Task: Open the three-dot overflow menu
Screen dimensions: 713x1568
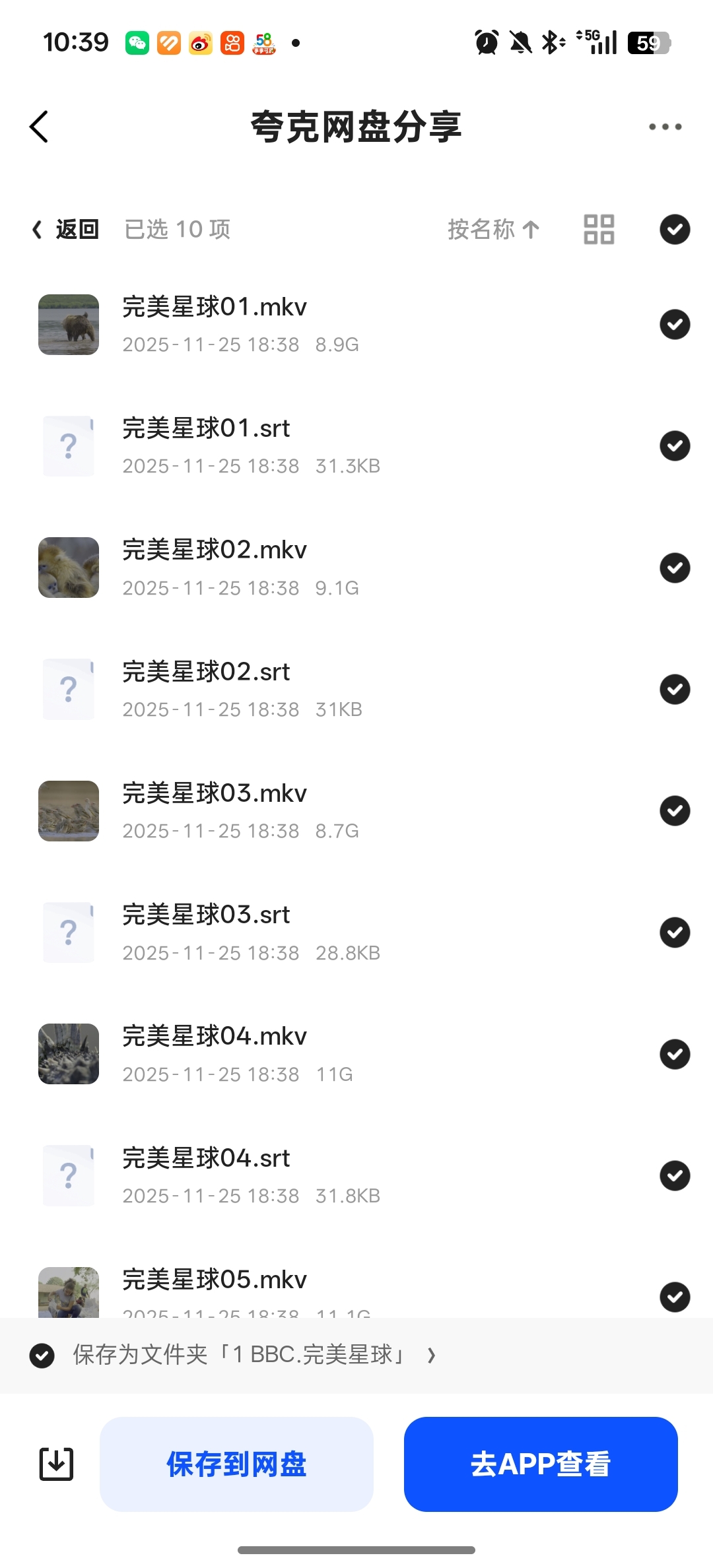Action: (x=665, y=127)
